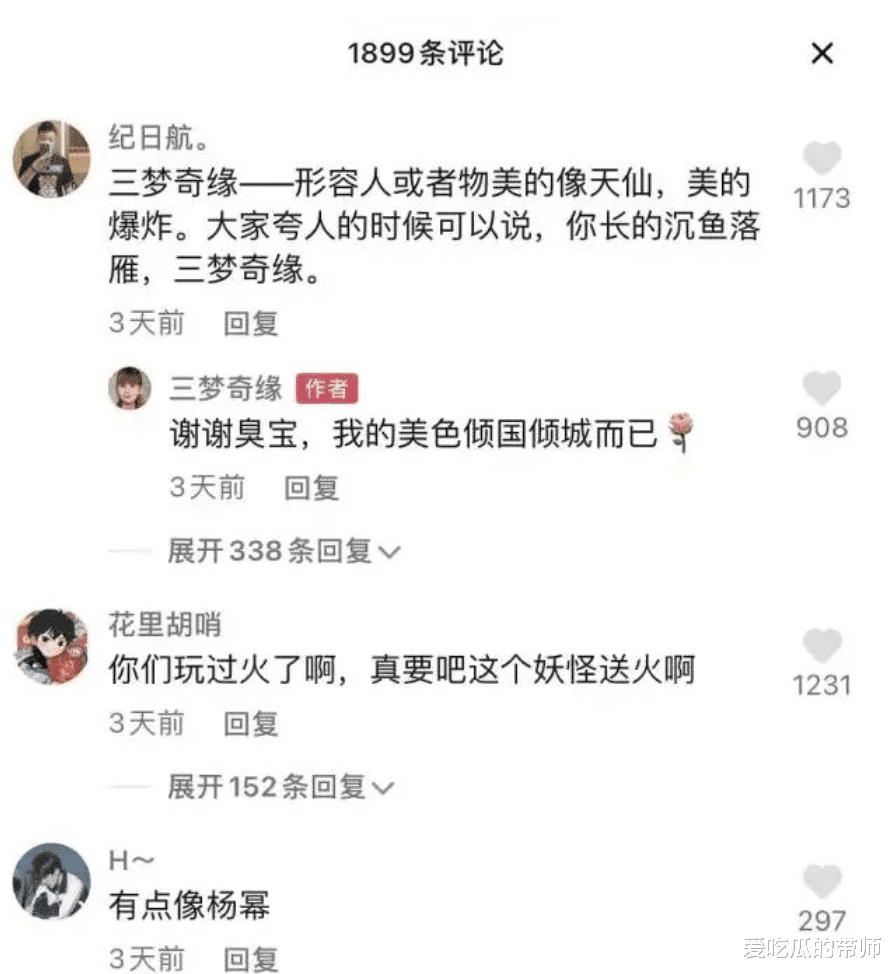Like H~'s comment about 杨幂
Viewport: 892px width, 974px height.
tap(821, 880)
